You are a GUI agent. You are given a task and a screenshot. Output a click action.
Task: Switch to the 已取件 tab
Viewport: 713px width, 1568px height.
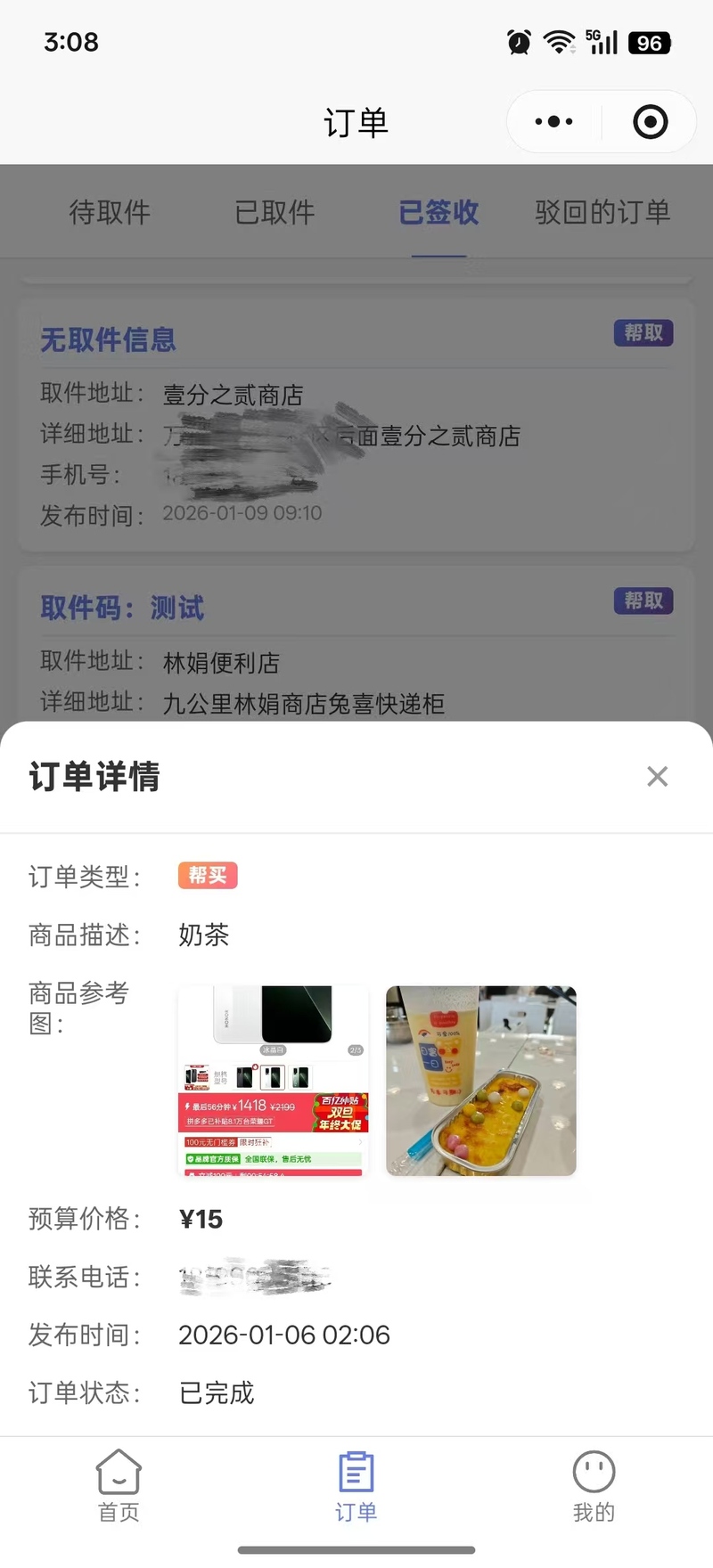pyautogui.click(x=275, y=212)
